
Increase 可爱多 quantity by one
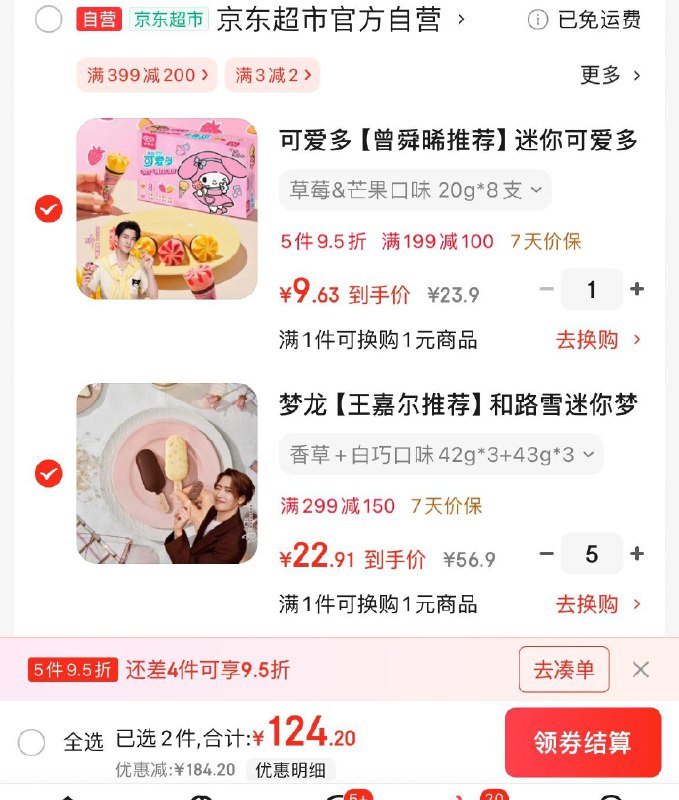637,290
